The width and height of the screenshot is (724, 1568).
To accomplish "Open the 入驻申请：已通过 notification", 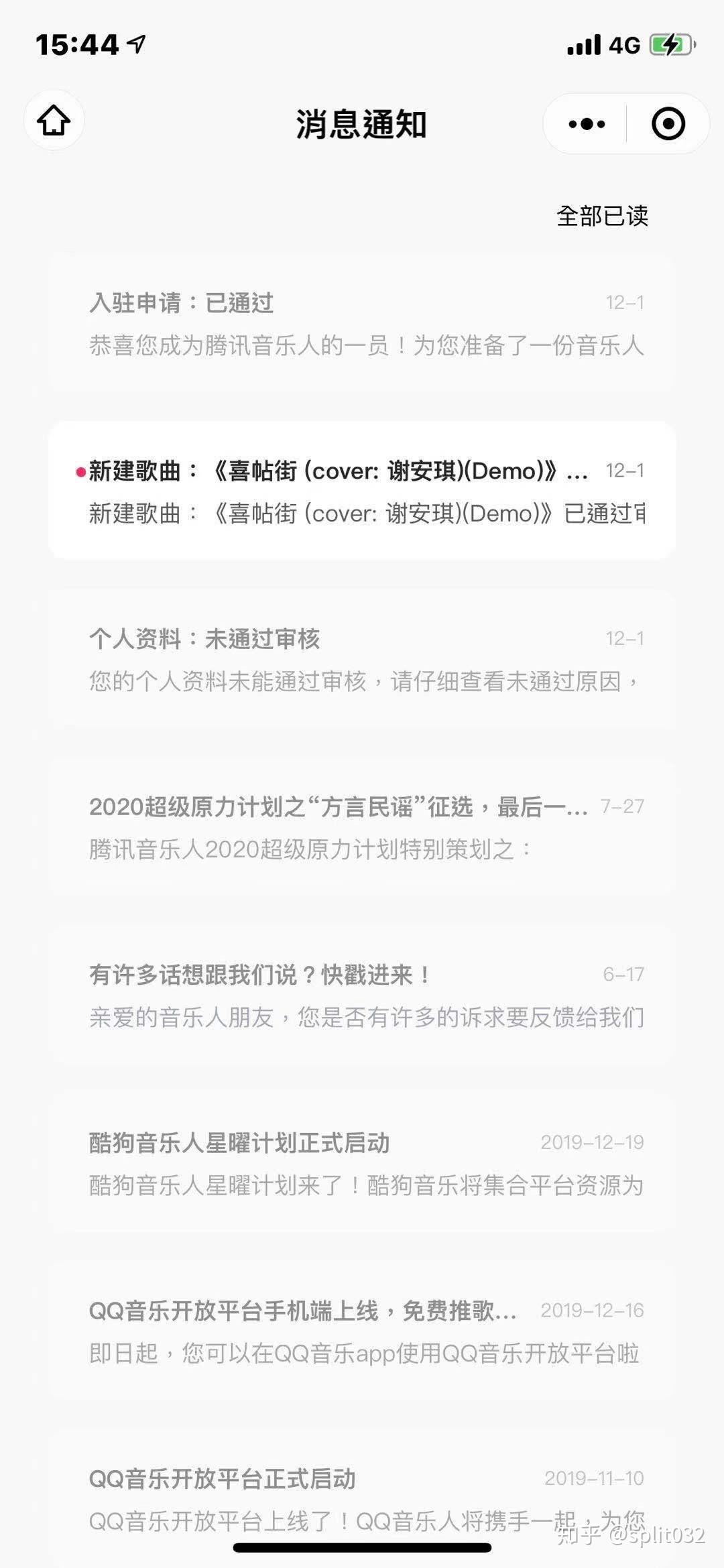I will click(362, 323).
